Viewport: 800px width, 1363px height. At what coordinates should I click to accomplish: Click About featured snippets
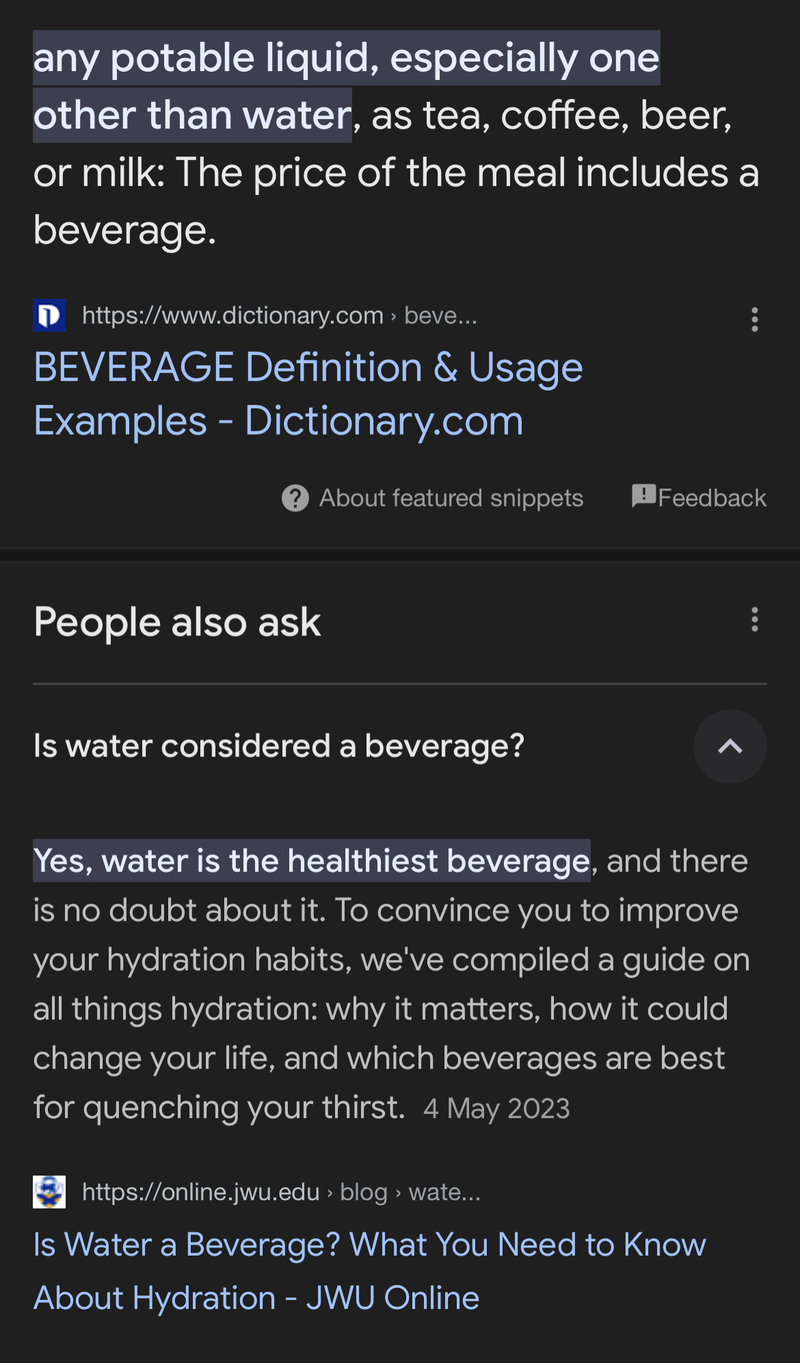point(451,497)
